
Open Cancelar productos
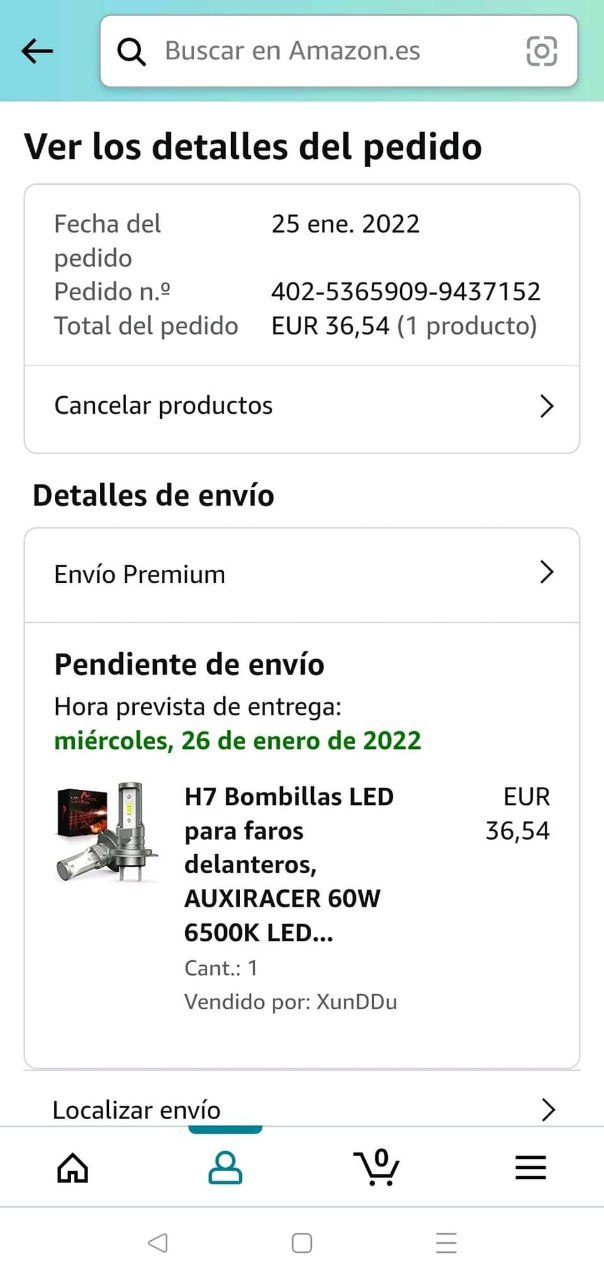point(301,406)
